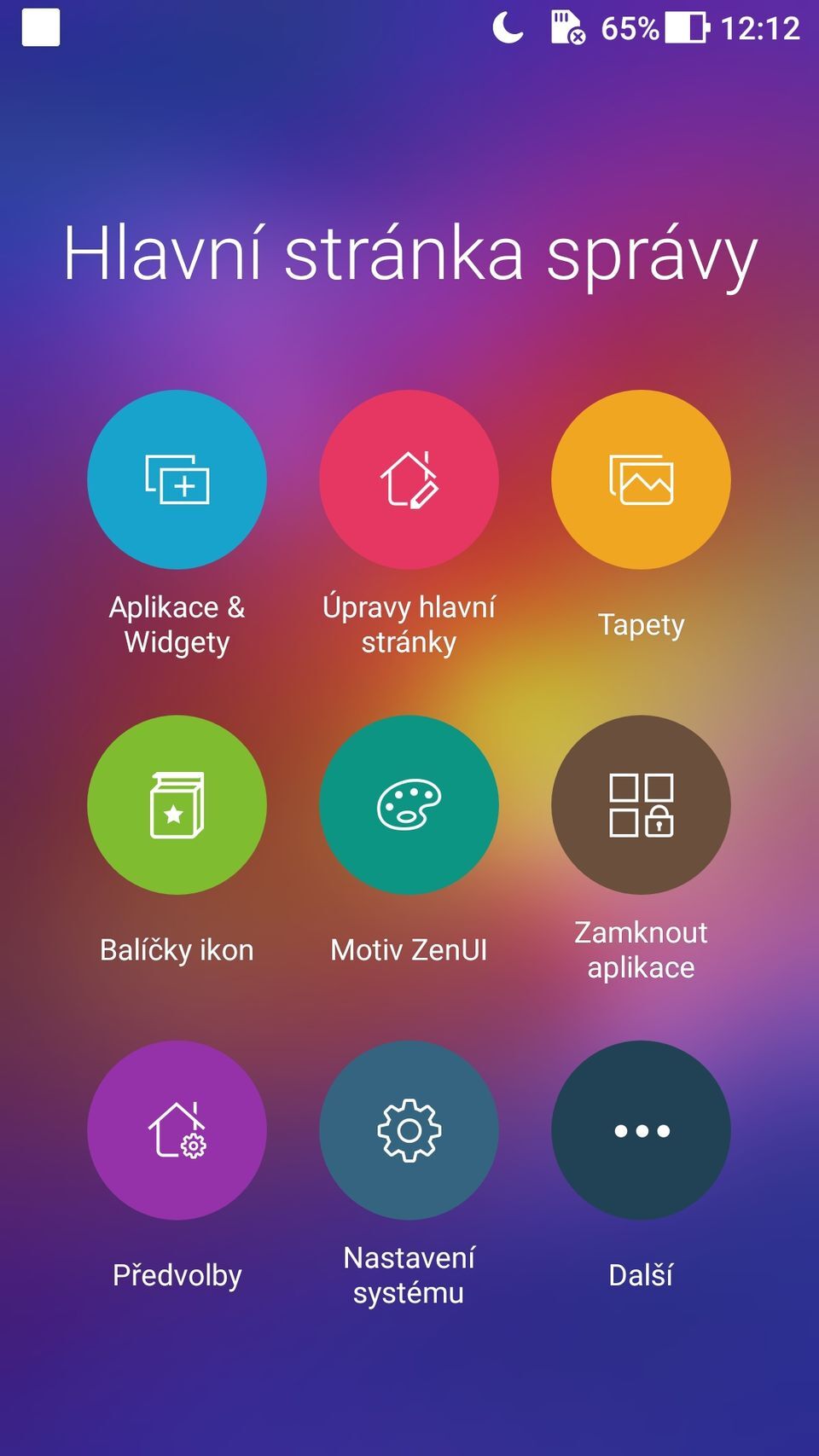Image resolution: width=819 pixels, height=1456 pixels.
Task: Open Balíčky ikon
Action: [177, 804]
